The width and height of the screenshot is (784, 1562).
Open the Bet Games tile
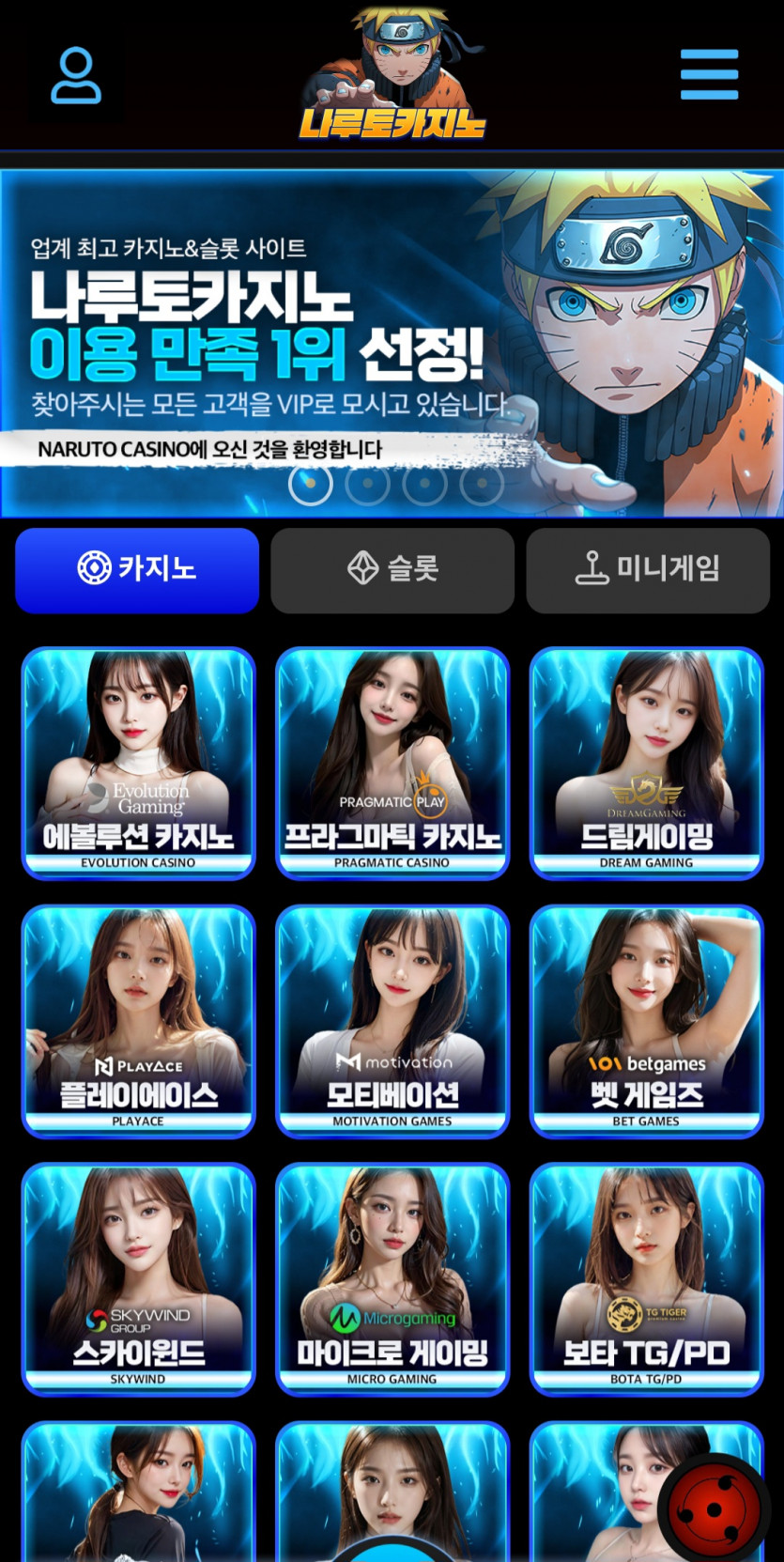click(x=647, y=1021)
